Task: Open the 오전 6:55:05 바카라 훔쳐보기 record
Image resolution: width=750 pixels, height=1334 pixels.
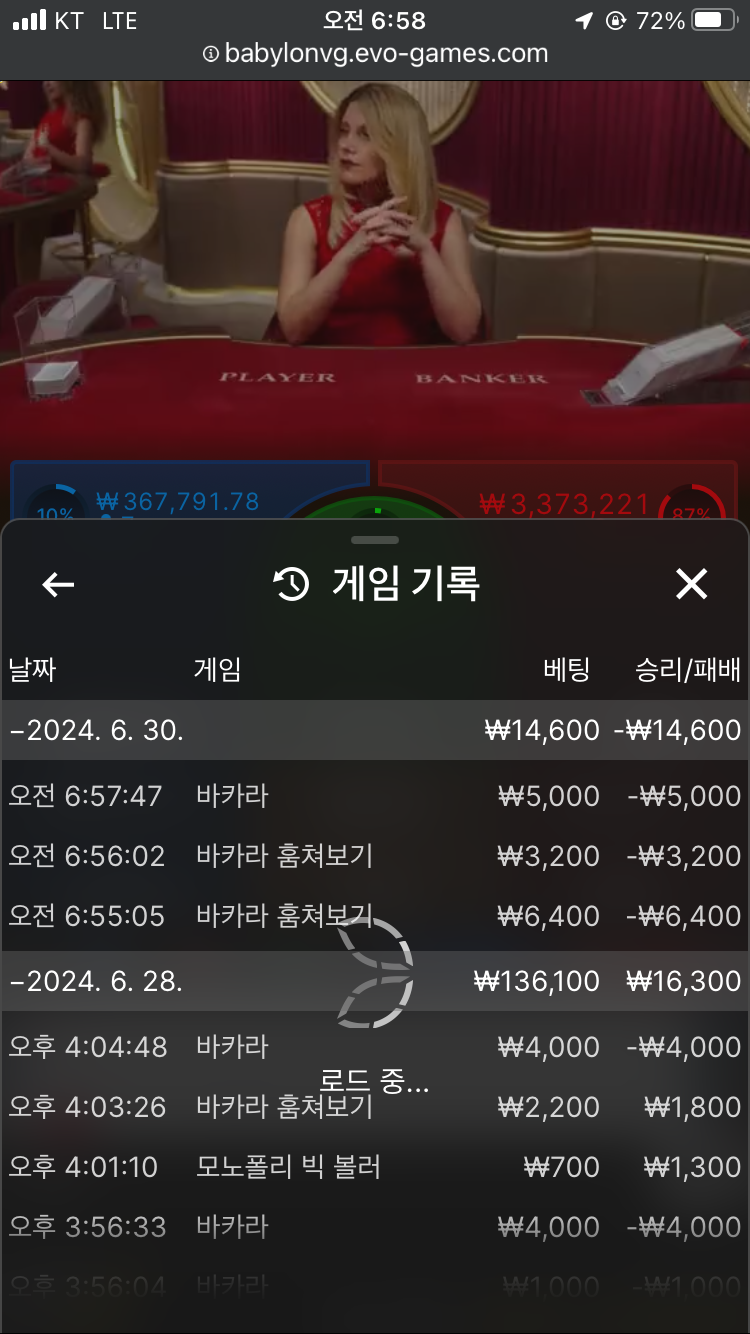Action: coord(375,916)
